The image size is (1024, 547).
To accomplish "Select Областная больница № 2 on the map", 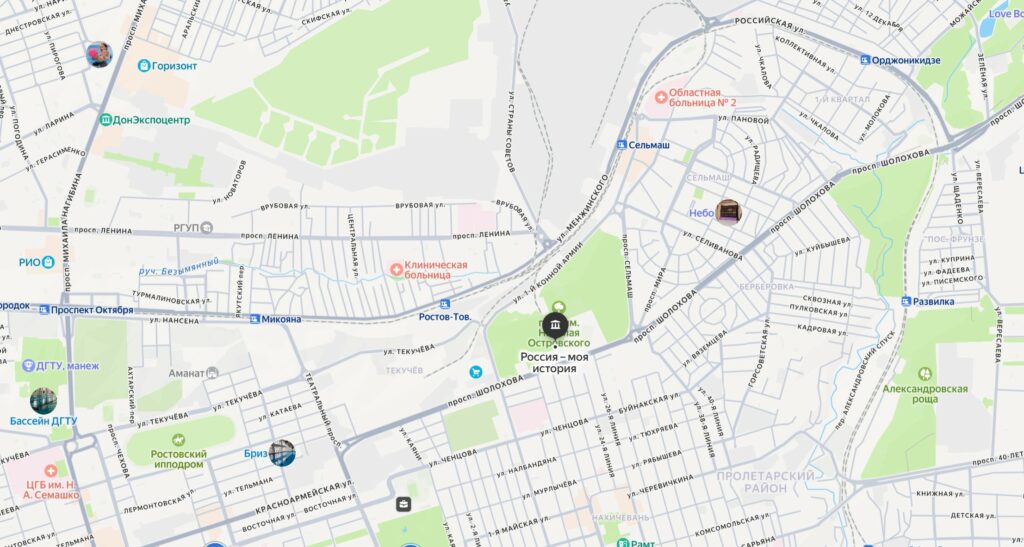I will 660,97.
